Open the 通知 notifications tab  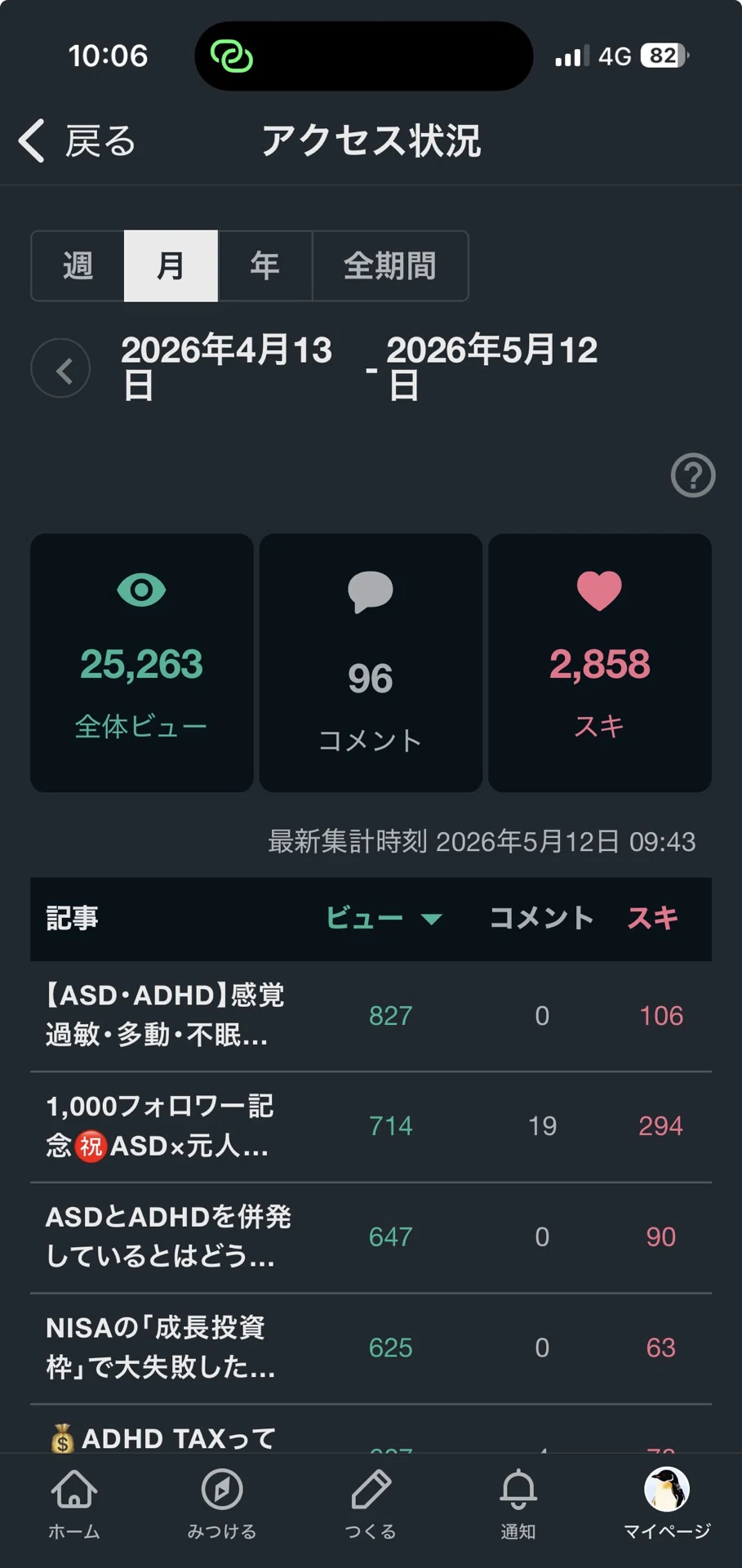pos(518,1504)
